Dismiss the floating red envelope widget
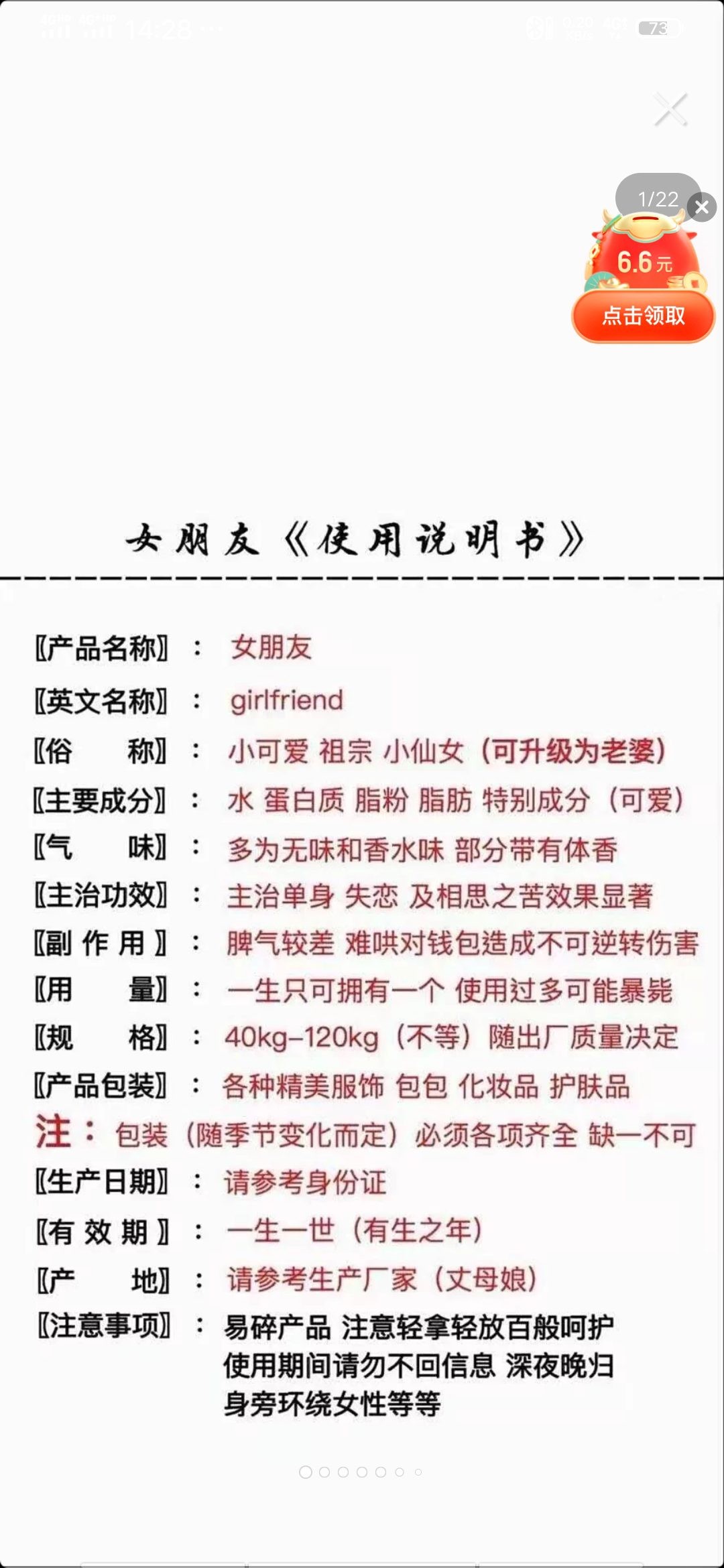The height and width of the screenshot is (1568, 724). 702,208
